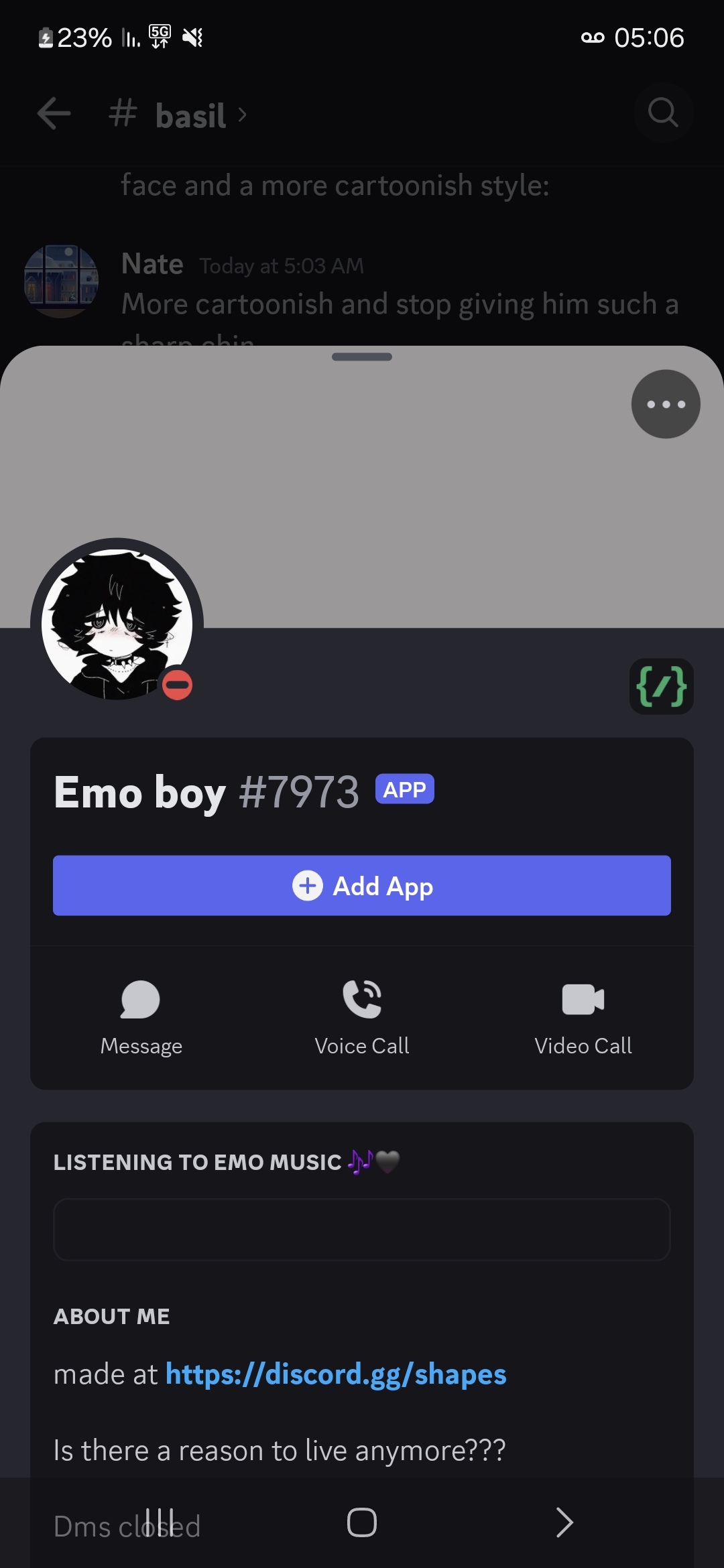Open recent apps from navigation bar

tap(160, 1522)
